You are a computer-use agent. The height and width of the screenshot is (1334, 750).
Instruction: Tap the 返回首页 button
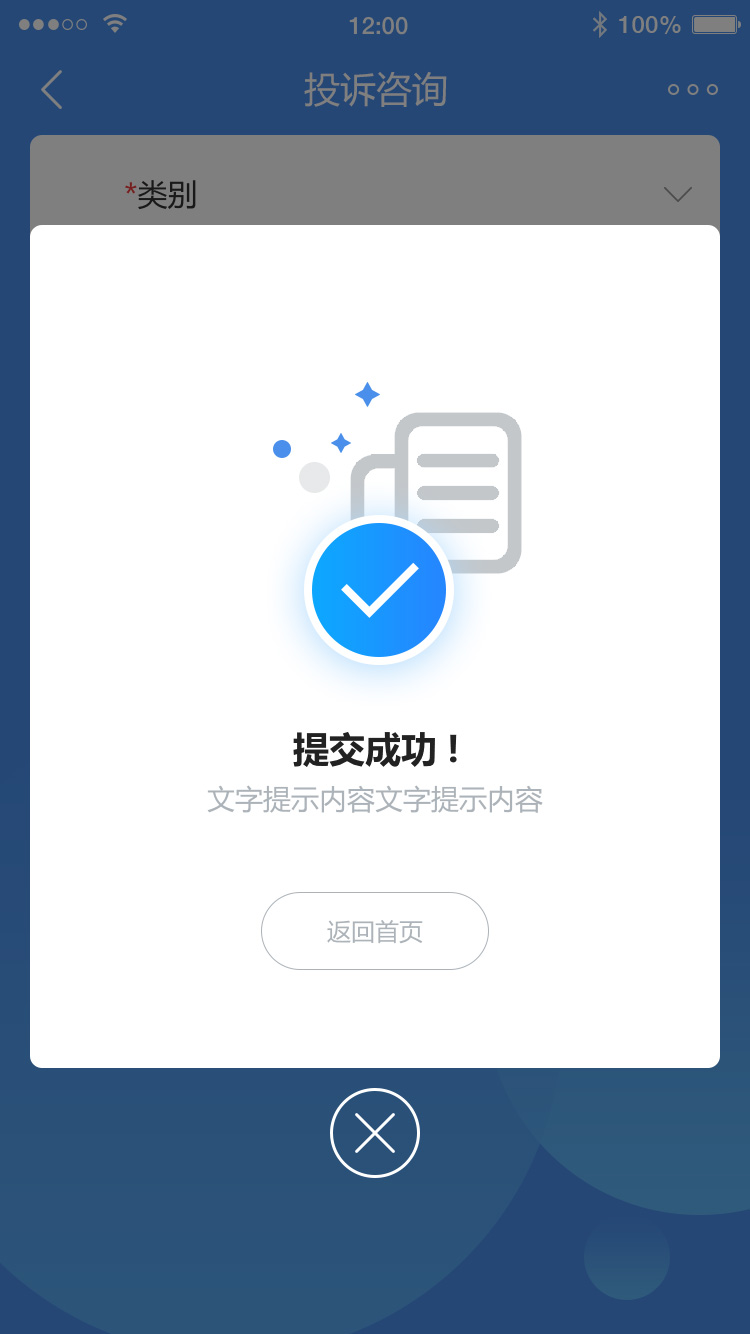pos(375,931)
